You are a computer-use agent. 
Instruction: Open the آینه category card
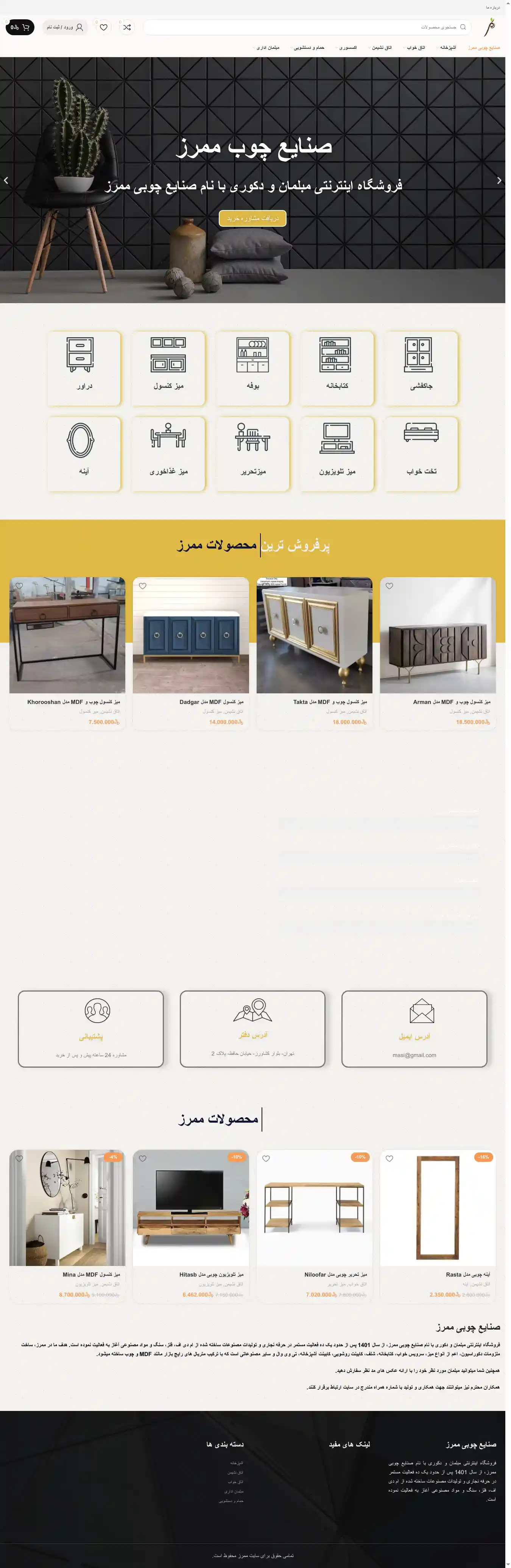84,453
